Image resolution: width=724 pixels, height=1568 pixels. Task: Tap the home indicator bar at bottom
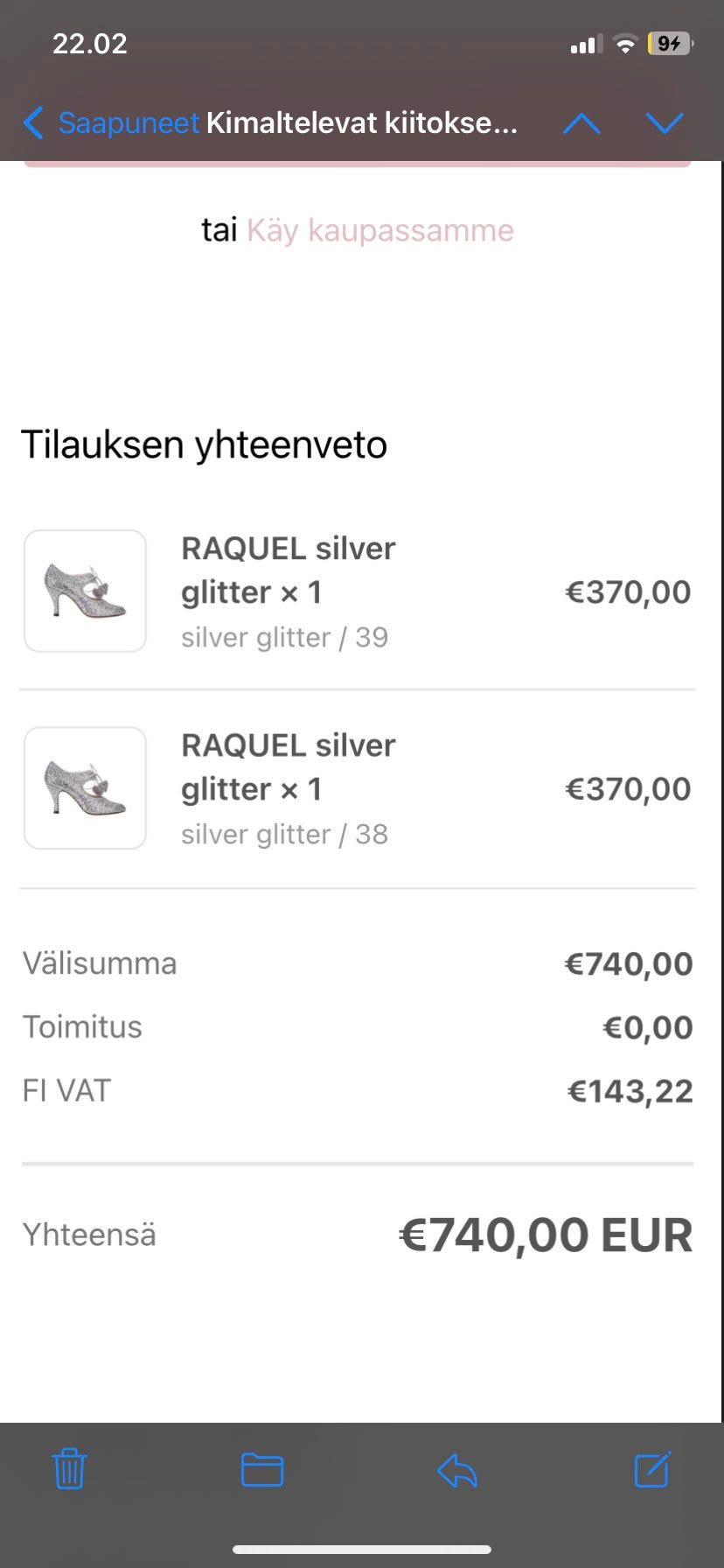click(x=362, y=1550)
